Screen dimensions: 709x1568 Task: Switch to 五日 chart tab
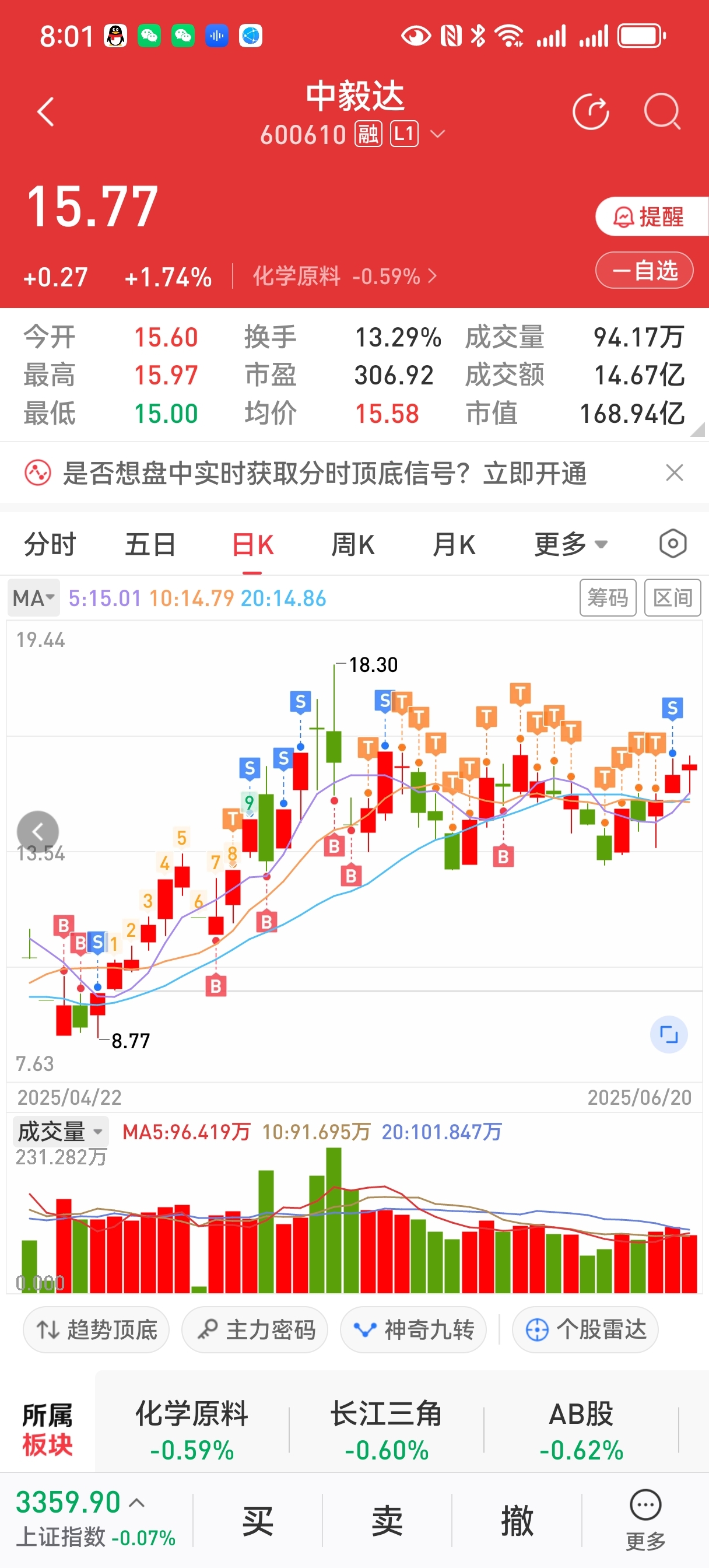(x=150, y=544)
